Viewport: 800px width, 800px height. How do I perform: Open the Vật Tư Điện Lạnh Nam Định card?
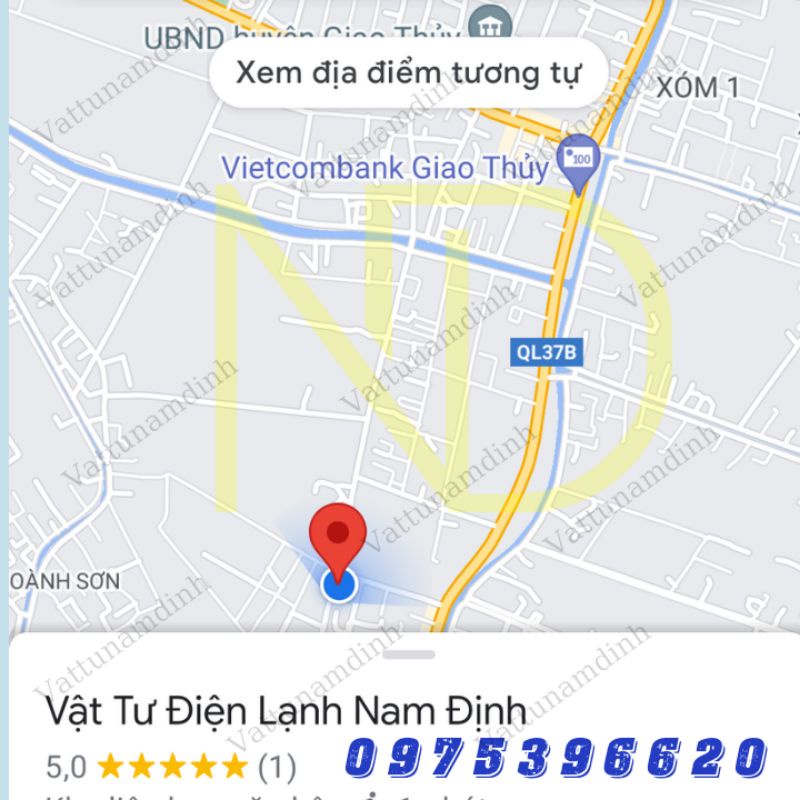click(286, 711)
